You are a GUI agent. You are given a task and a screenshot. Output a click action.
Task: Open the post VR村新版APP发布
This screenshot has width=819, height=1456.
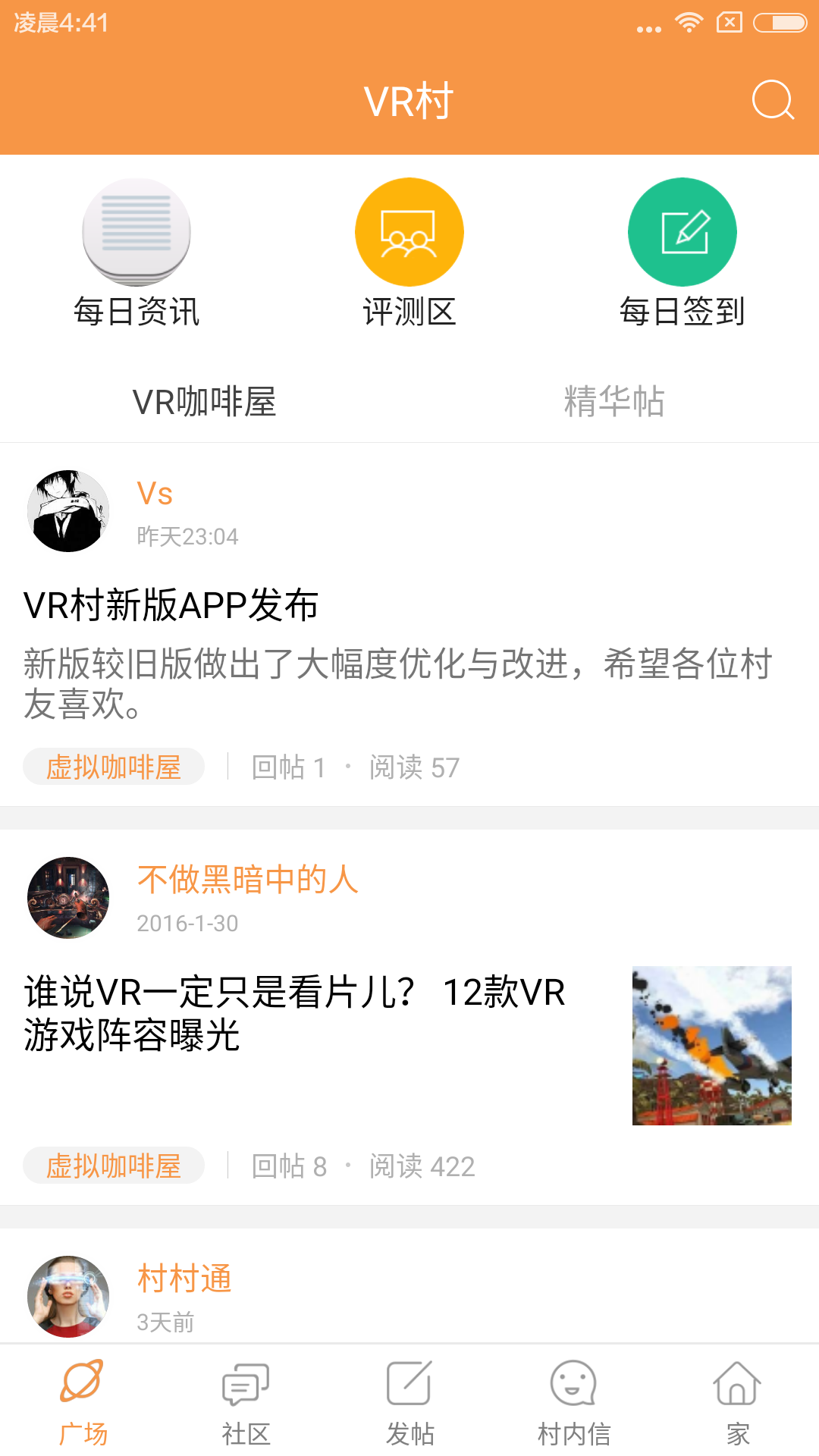click(171, 605)
